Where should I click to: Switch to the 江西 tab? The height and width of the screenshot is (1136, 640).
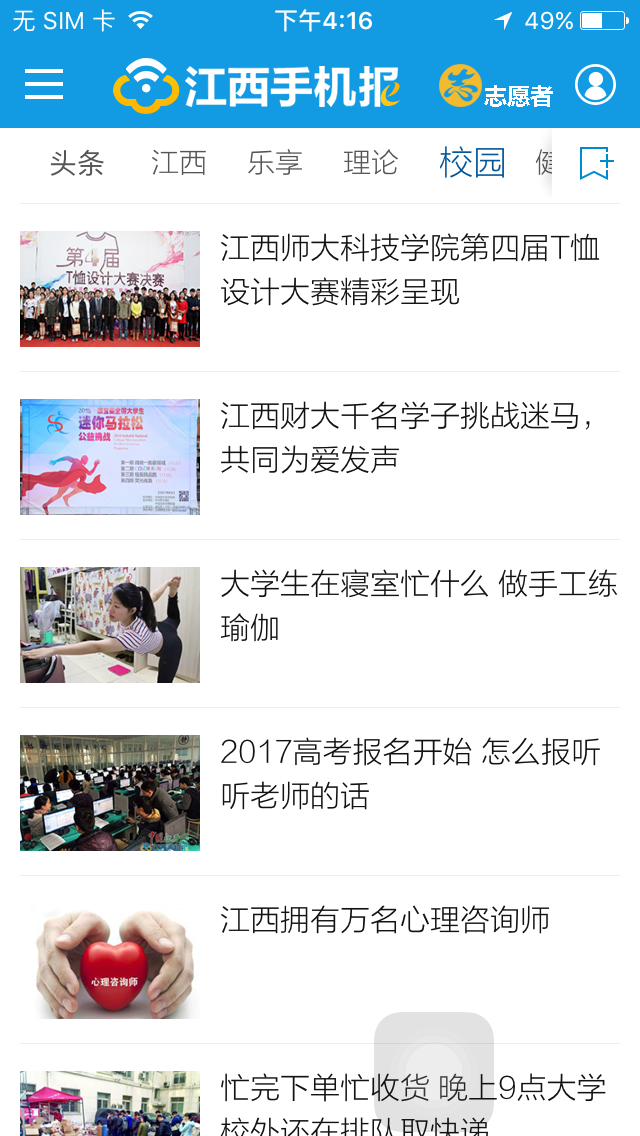coord(179,163)
